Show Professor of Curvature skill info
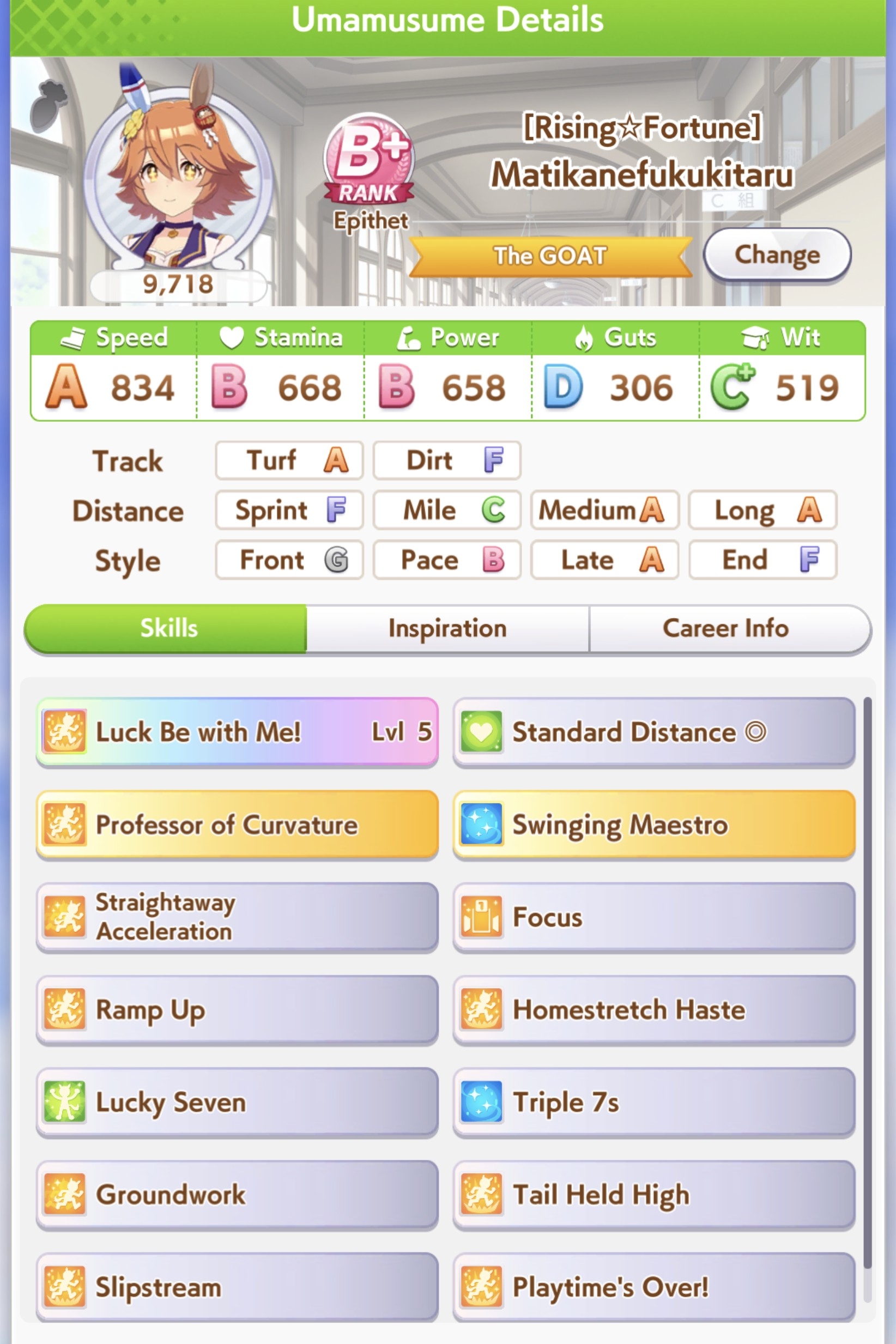896x1344 pixels. [237, 825]
